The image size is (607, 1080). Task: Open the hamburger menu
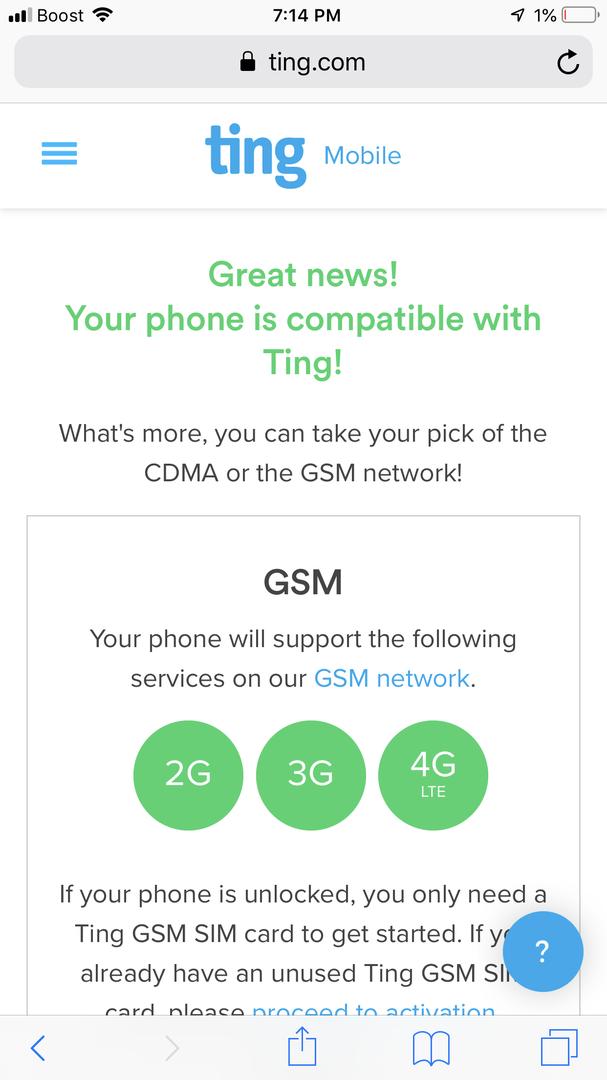click(59, 154)
